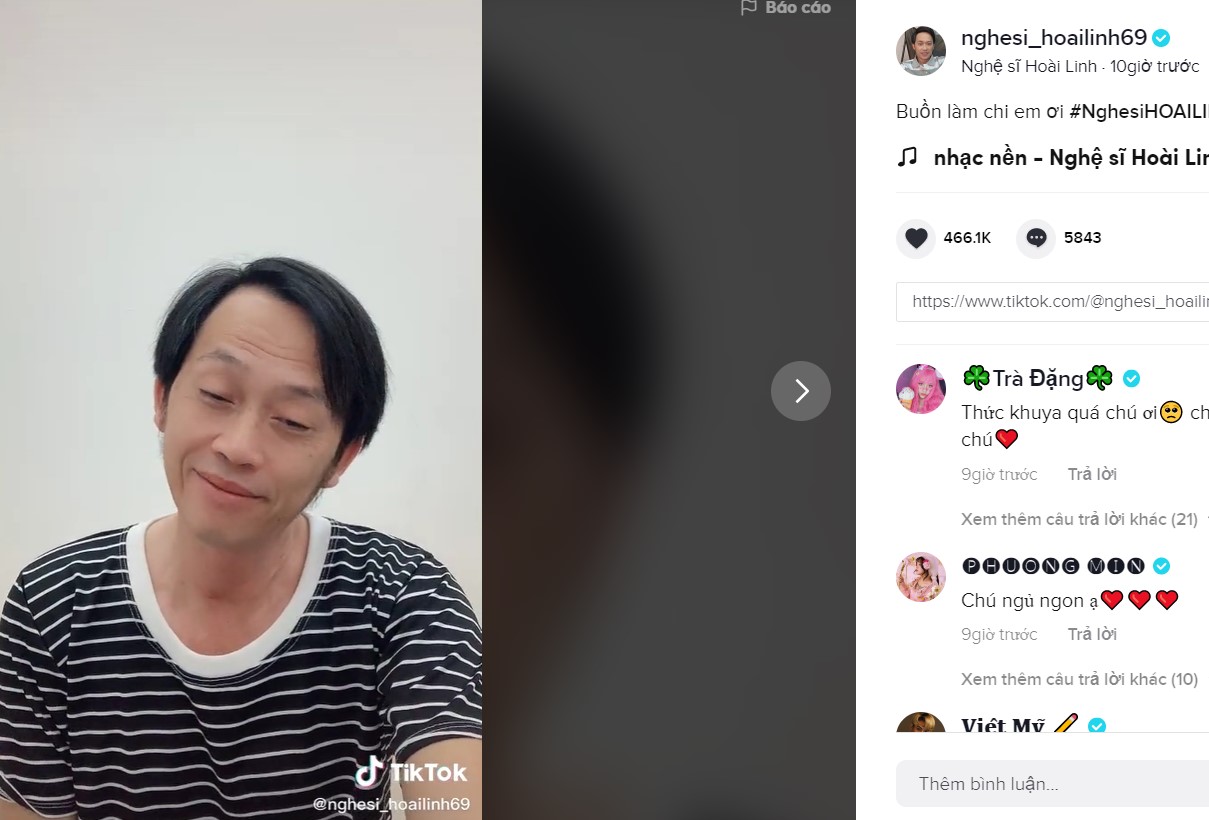
Task: Tap the Báo cáo report flag
Action: (786, 8)
